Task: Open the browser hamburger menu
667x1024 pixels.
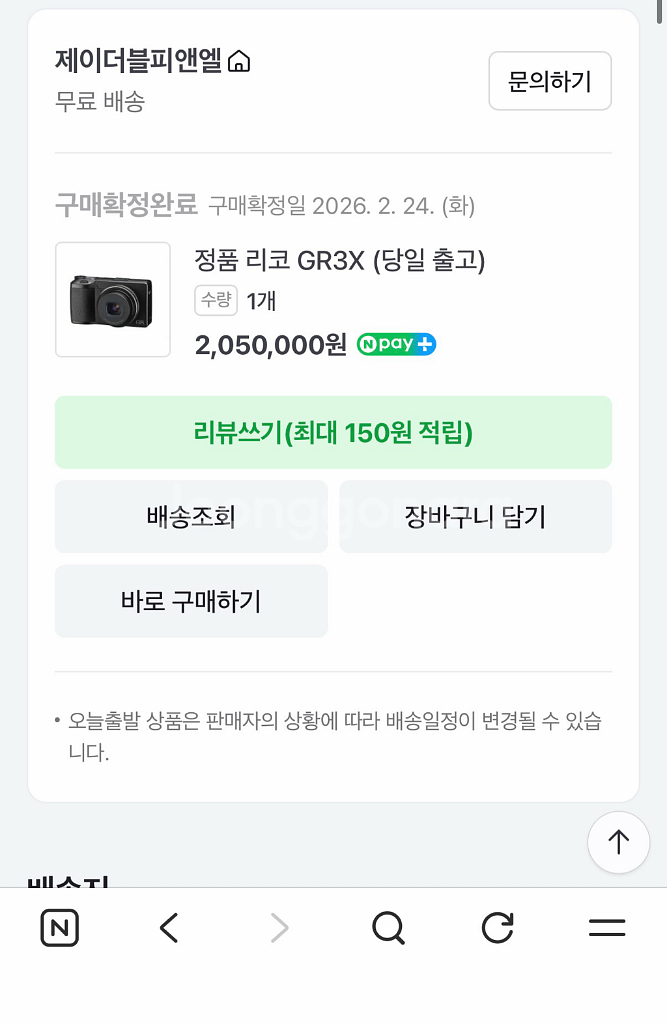Action: (606, 928)
